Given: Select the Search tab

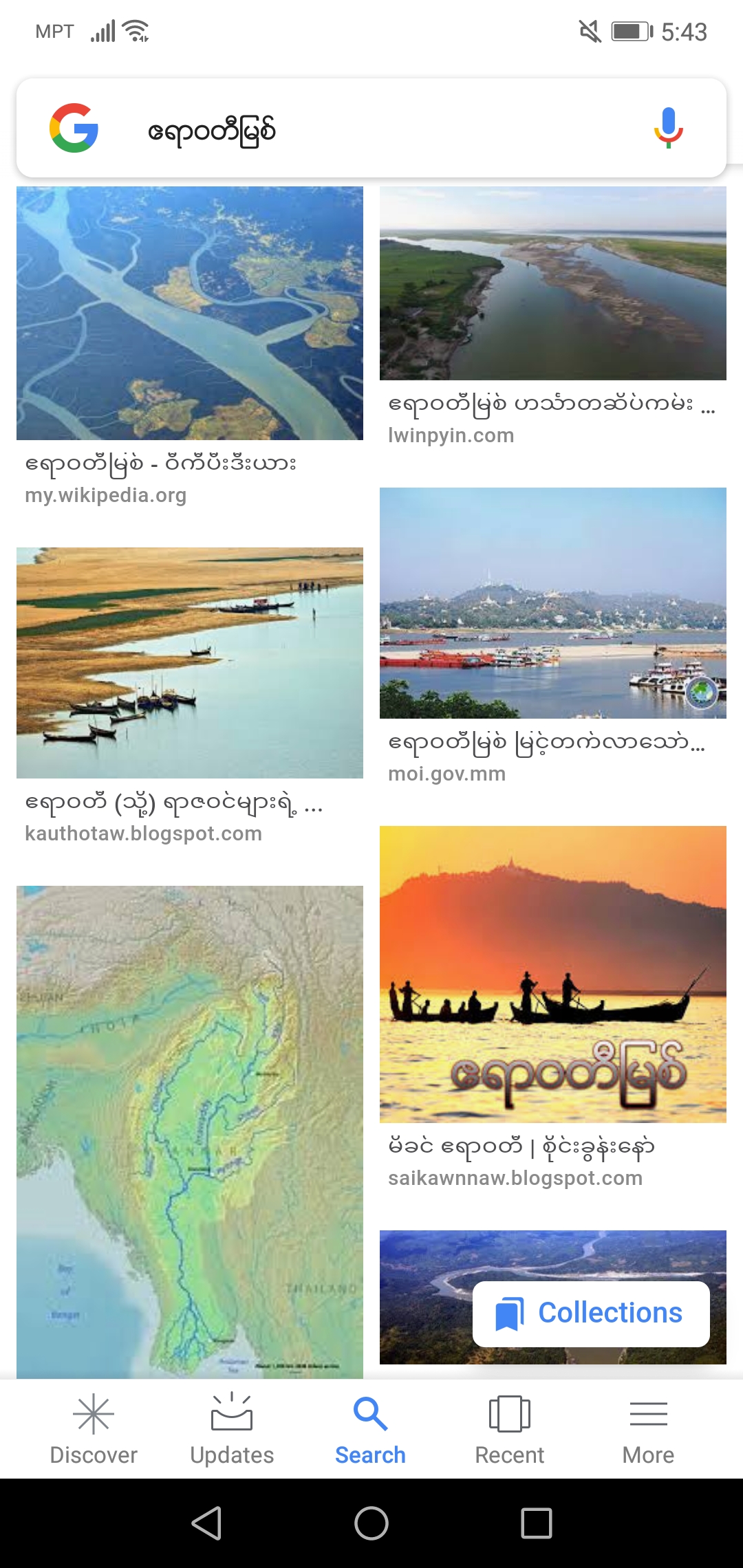Looking at the screenshot, I should [371, 1429].
